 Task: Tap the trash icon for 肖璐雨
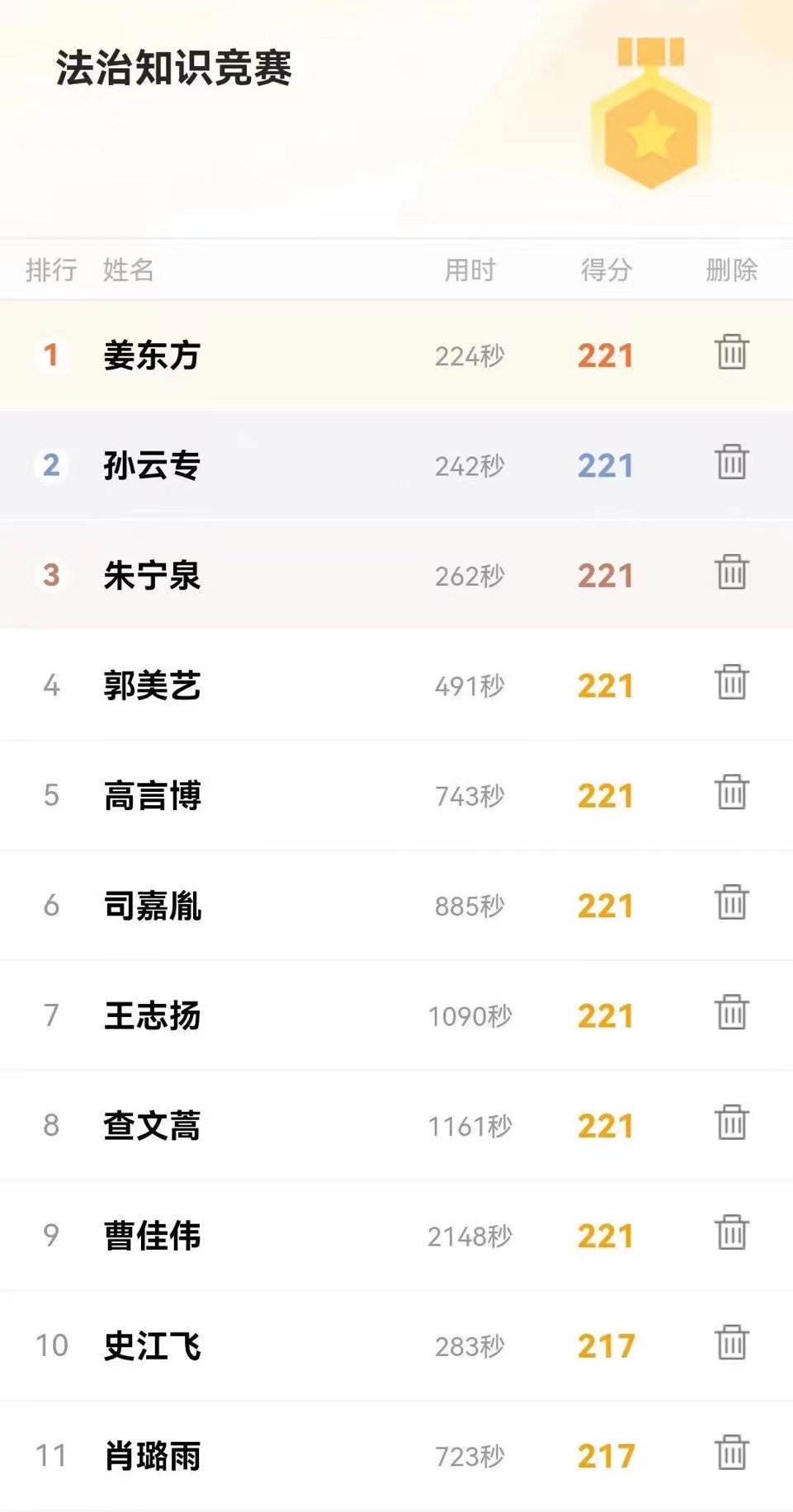pyautogui.click(x=732, y=1453)
